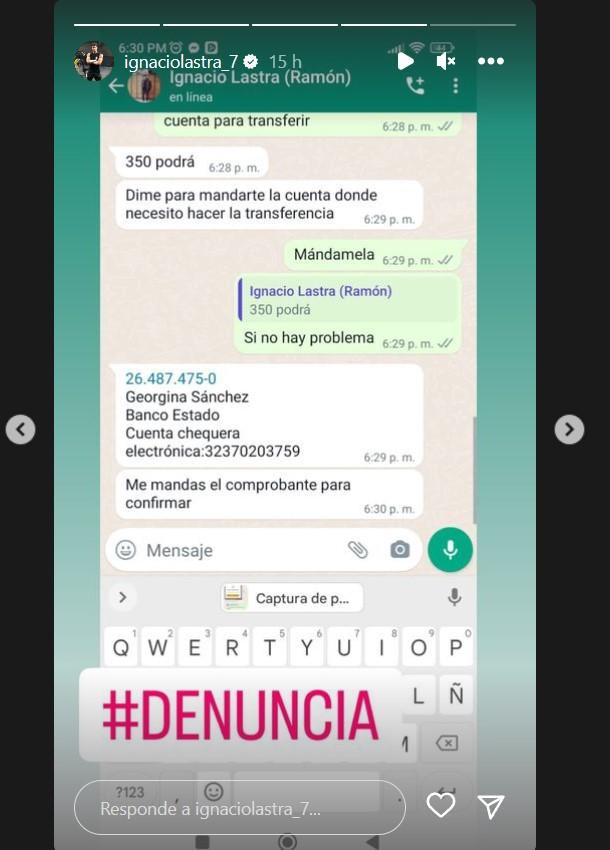Focus the reply to ignaciolastra_7 field

239,808
